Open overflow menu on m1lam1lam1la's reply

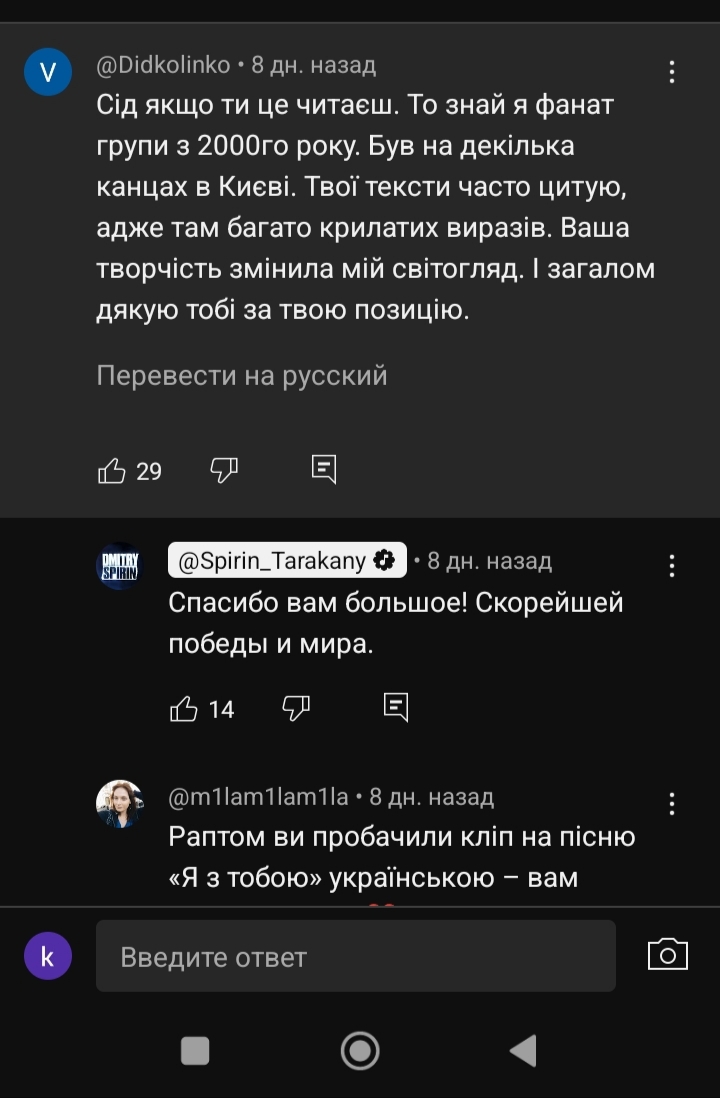point(672,803)
